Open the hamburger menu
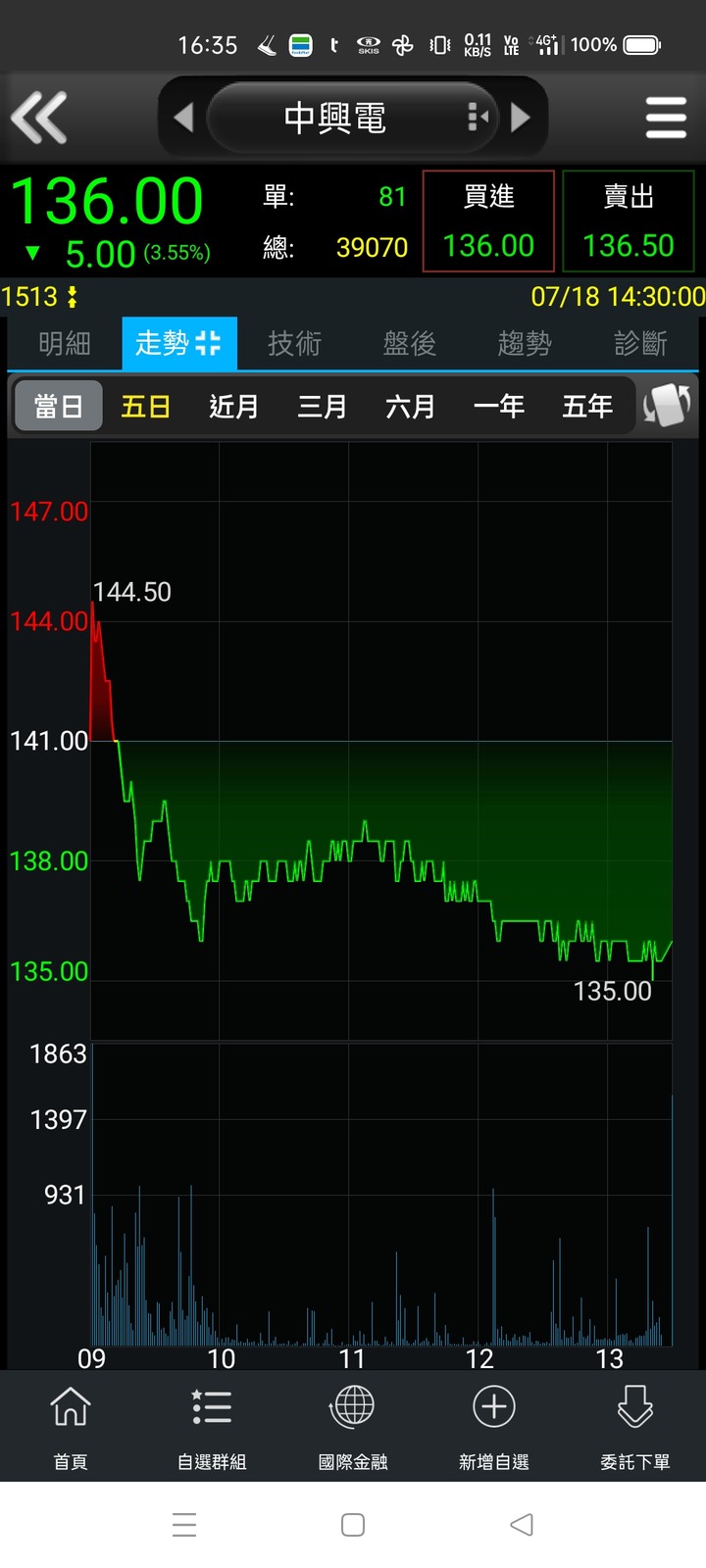The height and width of the screenshot is (1568, 706). (666, 119)
